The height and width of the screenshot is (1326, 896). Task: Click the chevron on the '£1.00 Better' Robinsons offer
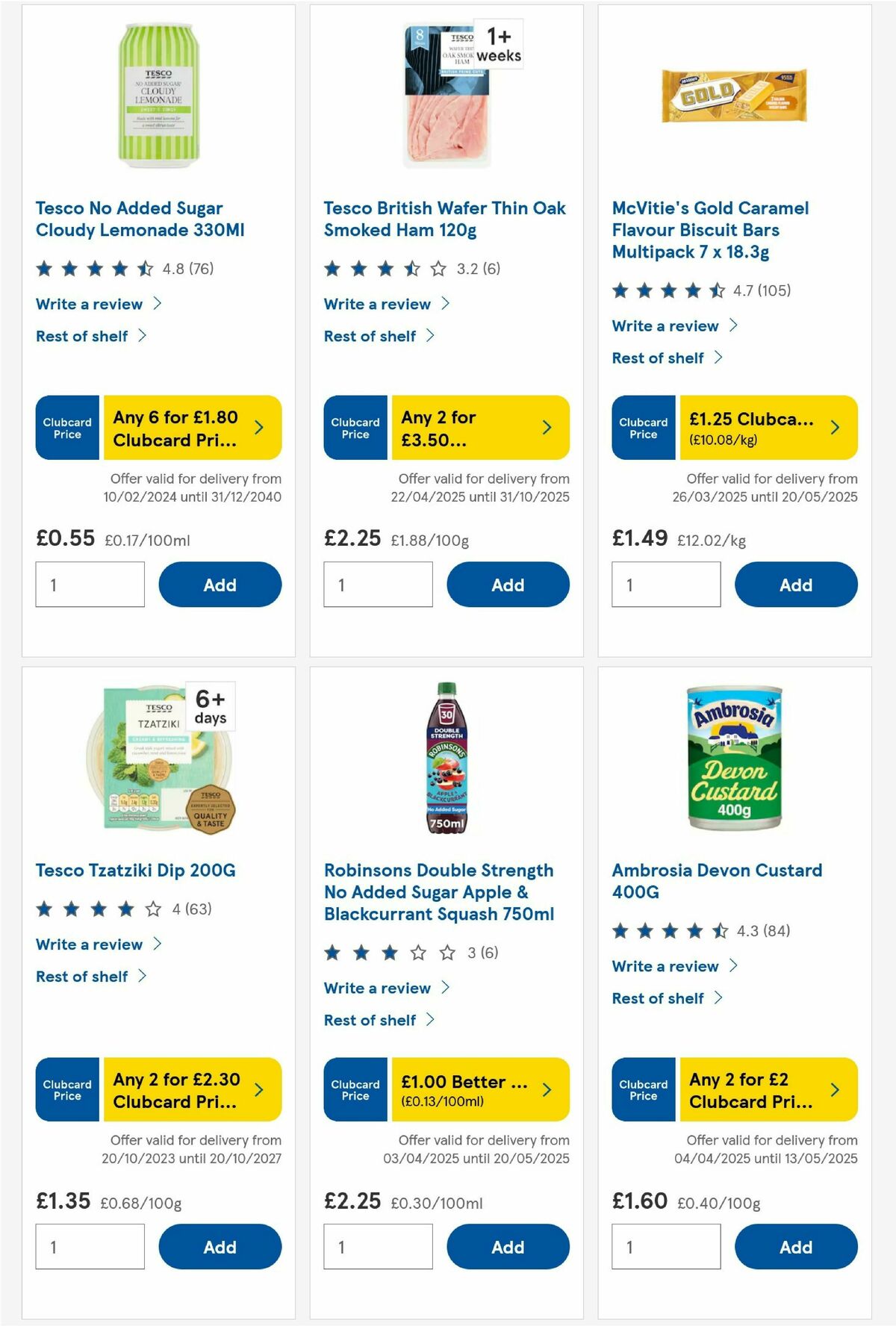[x=546, y=1089]
